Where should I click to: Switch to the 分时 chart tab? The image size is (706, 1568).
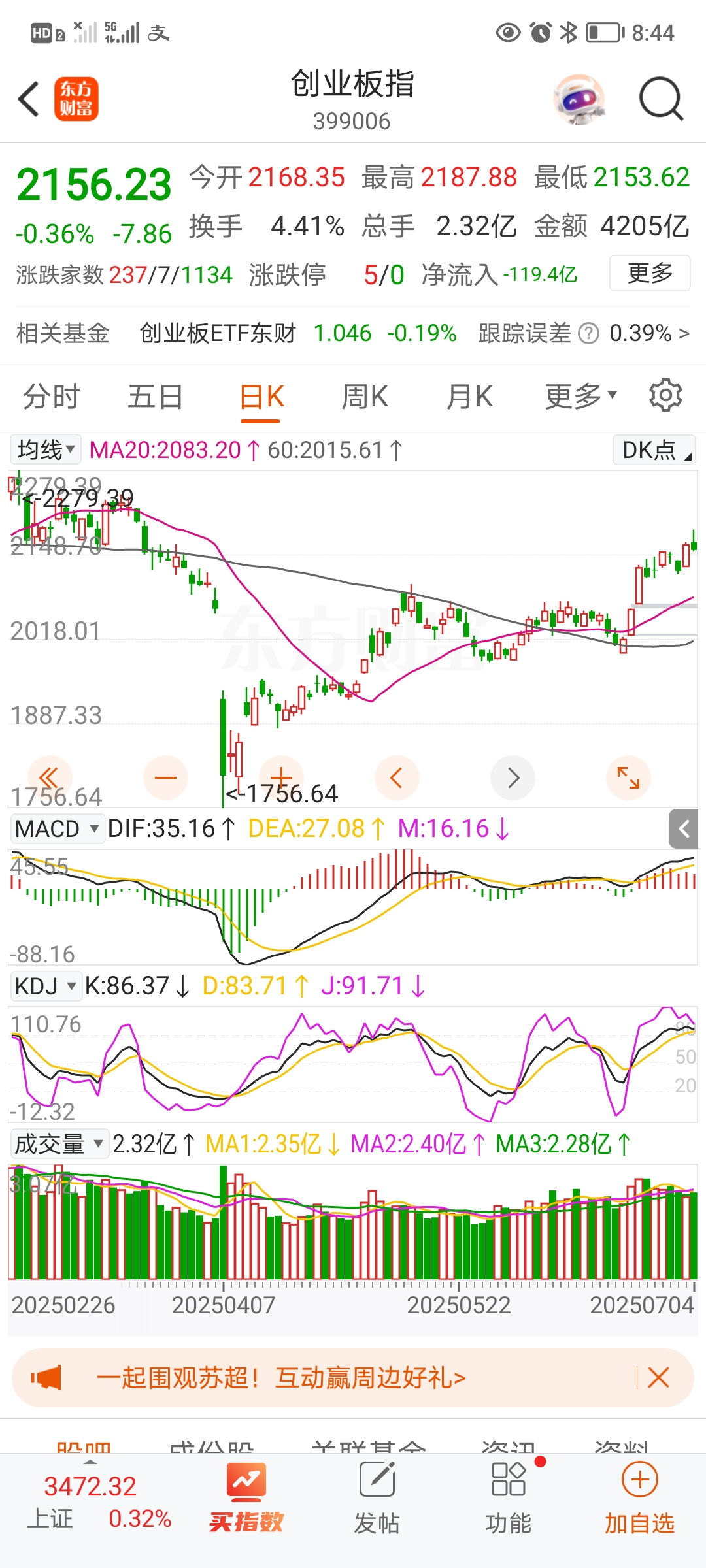[x=51, y=397]
